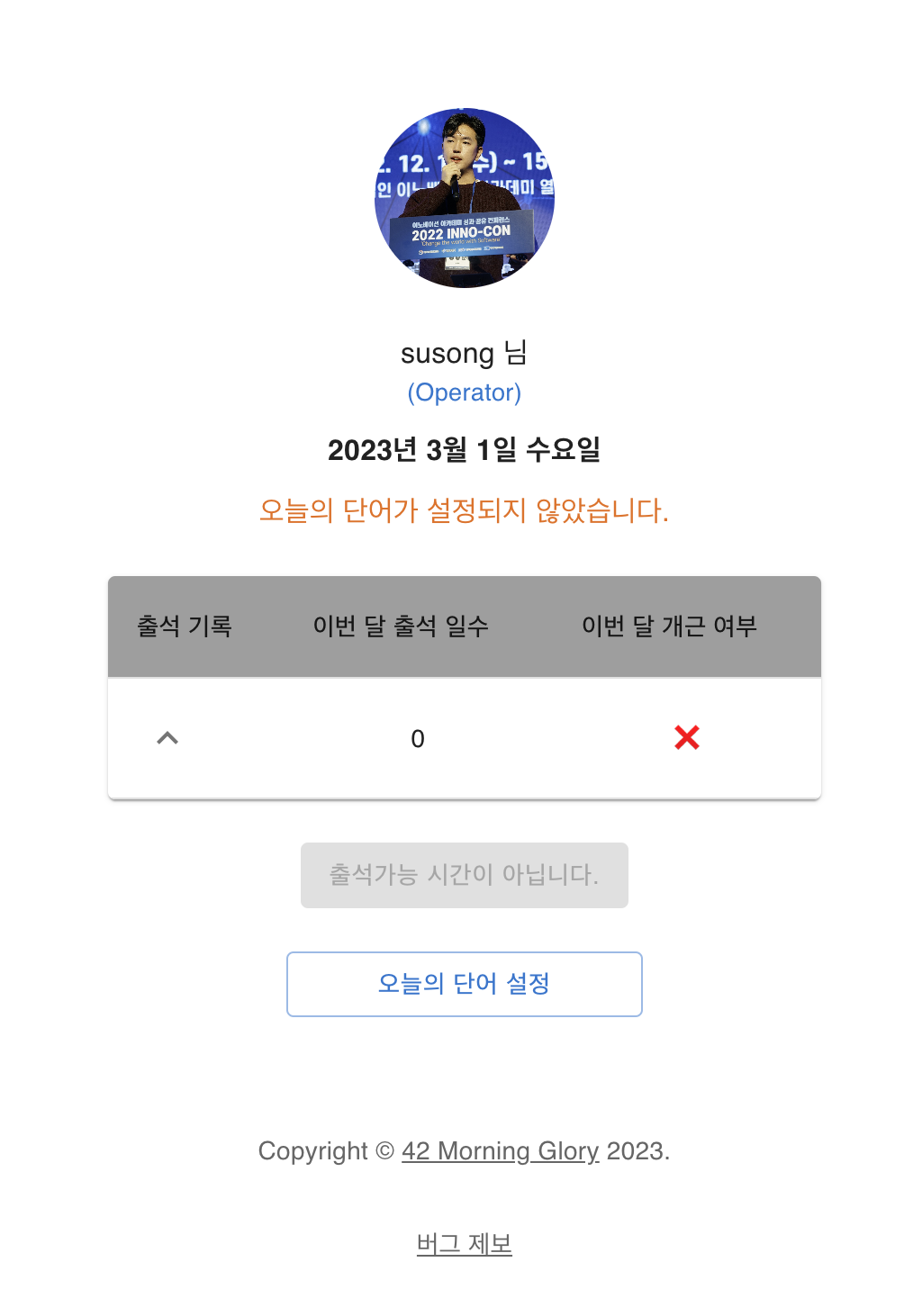Open the 버그 제보 link
The image size is (904, 1316).
coord(465,1244)
